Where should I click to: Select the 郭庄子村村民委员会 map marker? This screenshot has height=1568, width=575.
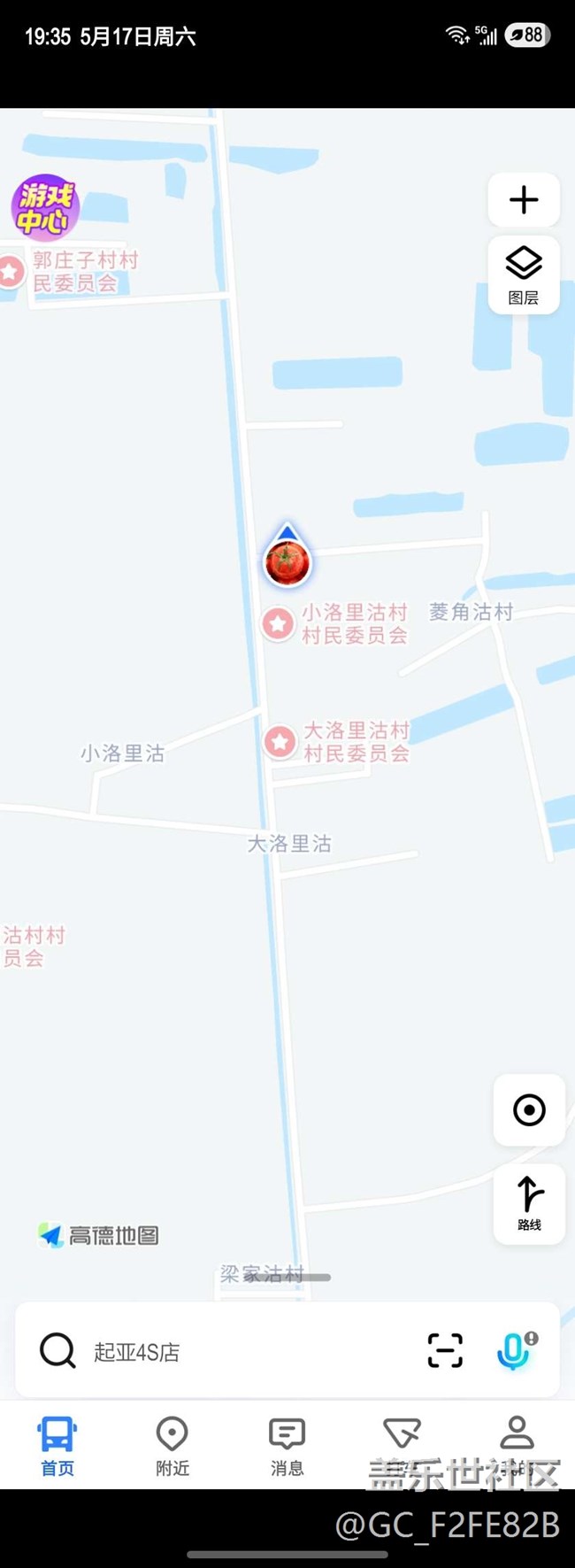tap(11, 272)
